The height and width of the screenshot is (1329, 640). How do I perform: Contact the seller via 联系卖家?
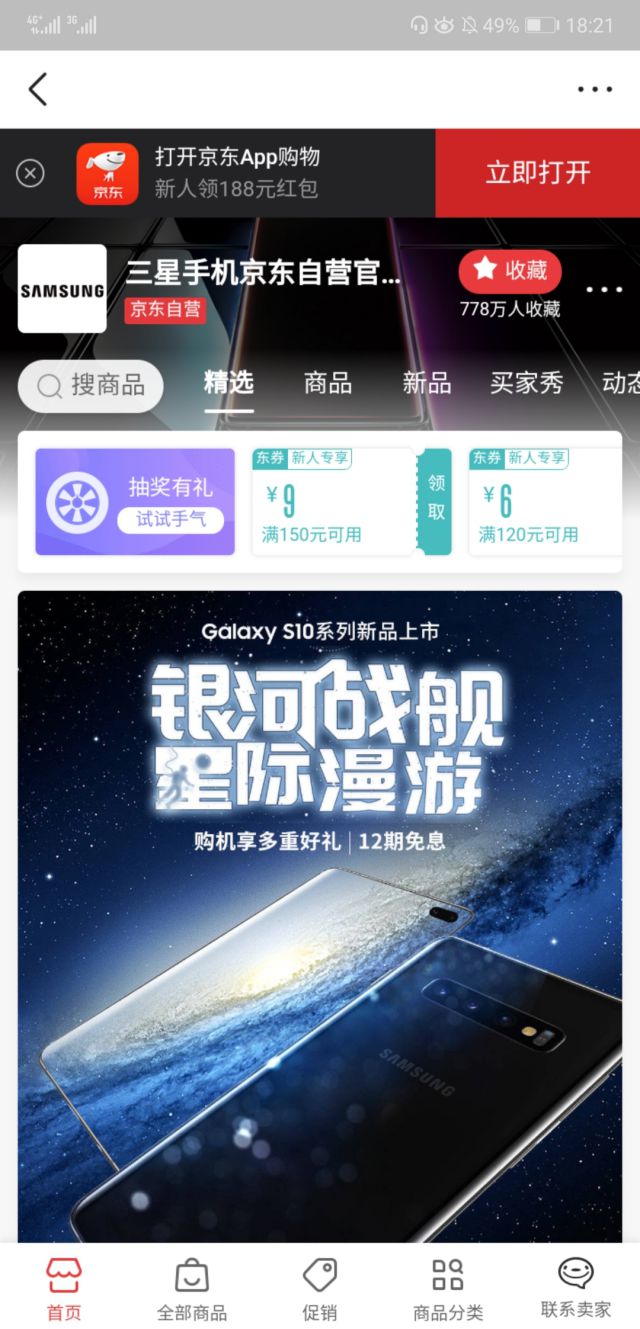pos(576,1288)
